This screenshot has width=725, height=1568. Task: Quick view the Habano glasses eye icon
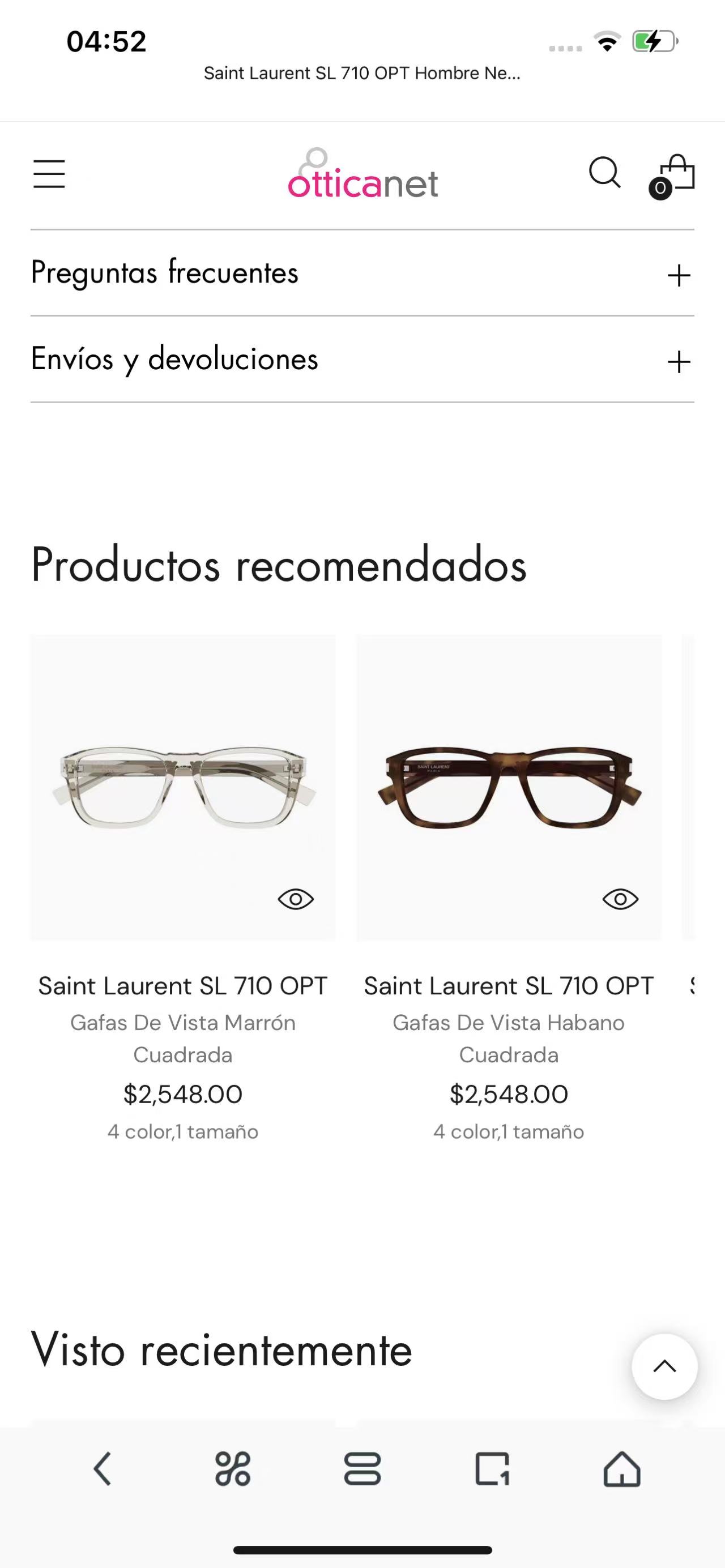coord(620,899)
